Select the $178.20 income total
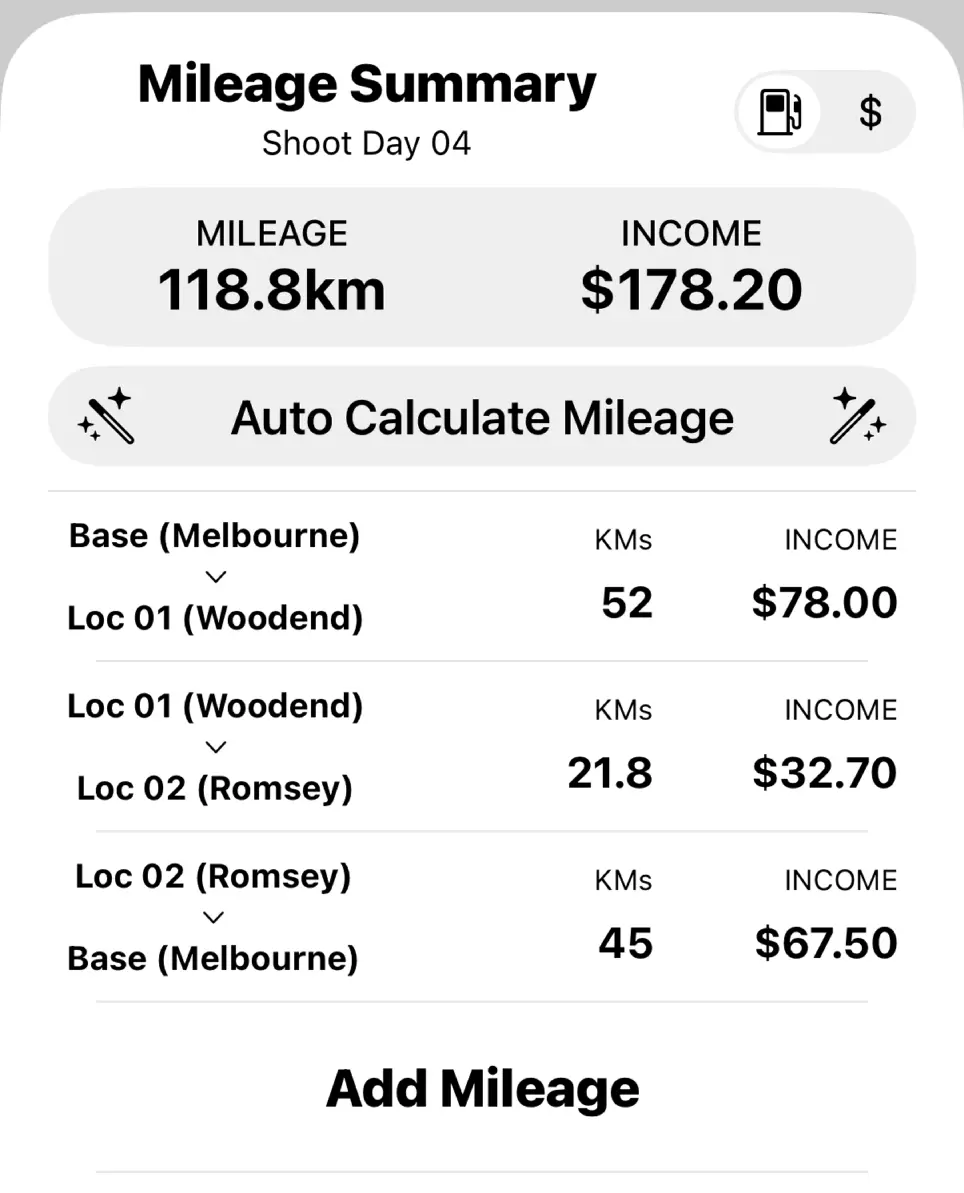 691,289
